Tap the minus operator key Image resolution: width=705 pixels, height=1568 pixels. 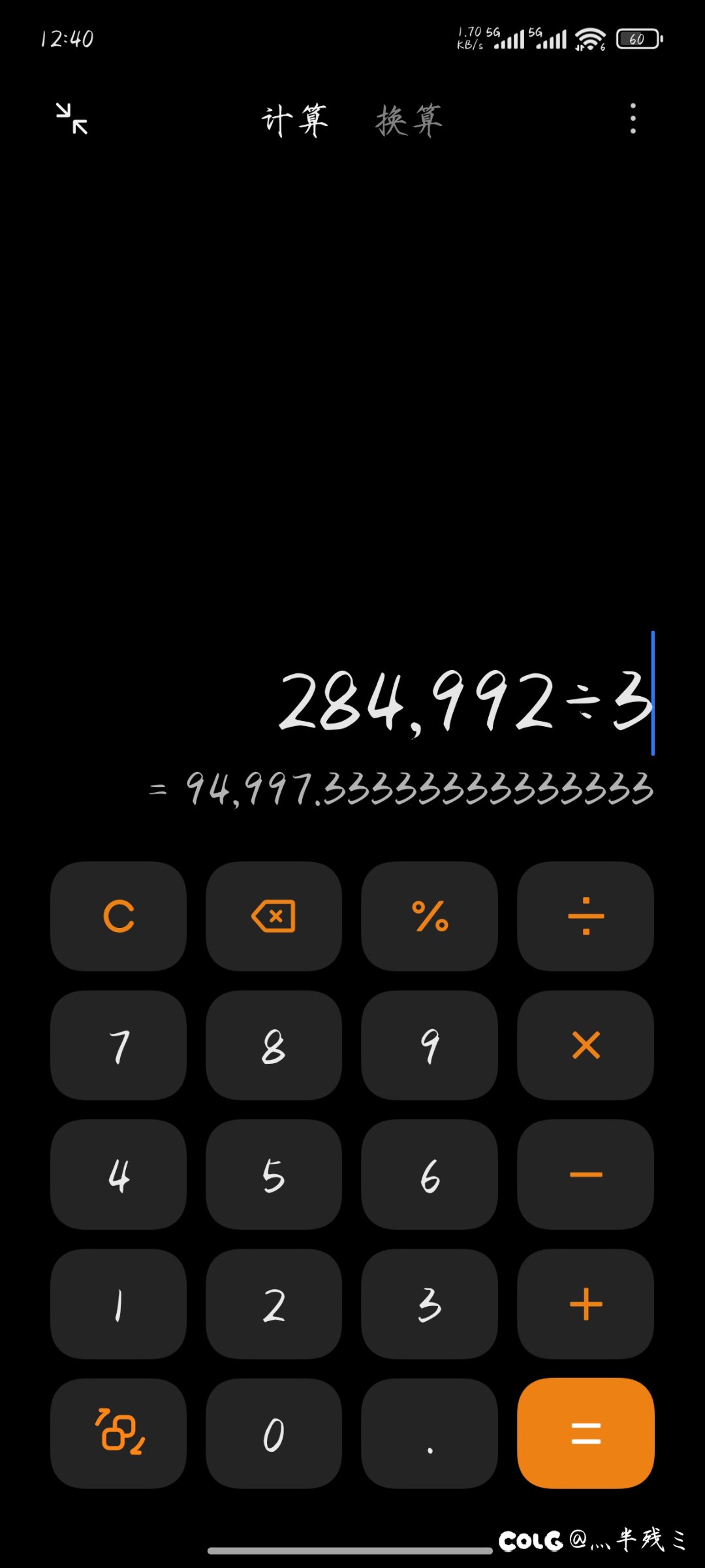[x=586, y=1174]
